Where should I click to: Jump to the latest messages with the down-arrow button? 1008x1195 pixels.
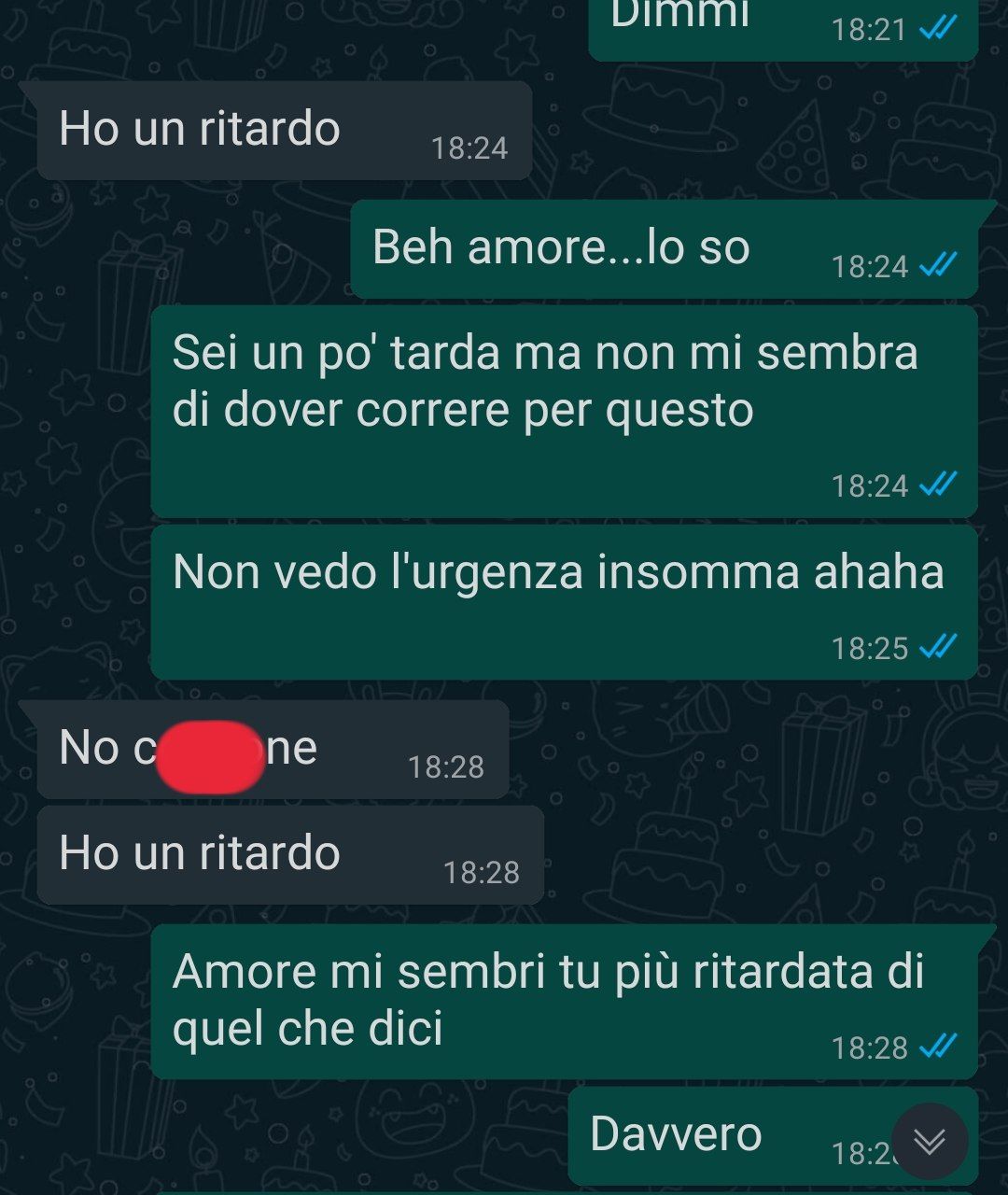[x=929, y=1141]
